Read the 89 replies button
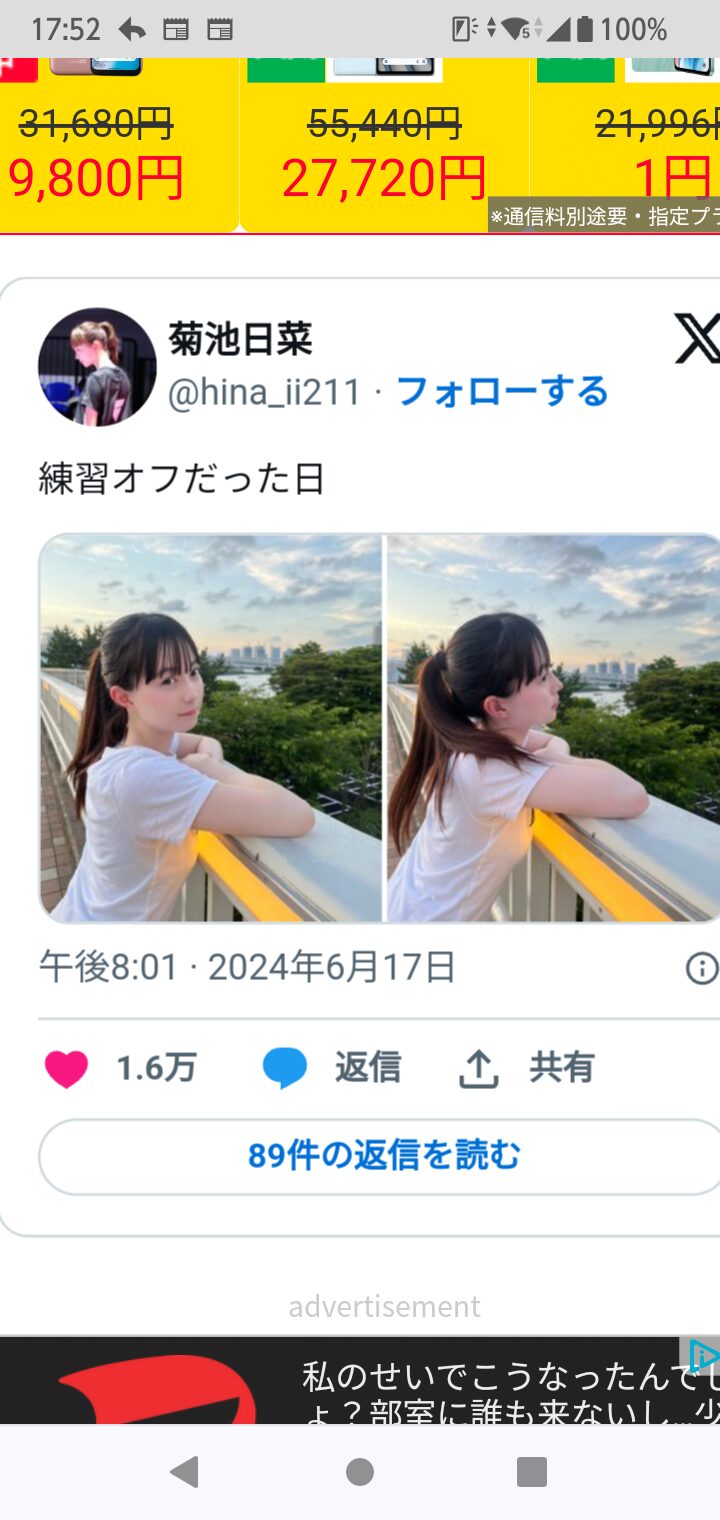Screen dimensions: 720x1520 pos(384,1156)
